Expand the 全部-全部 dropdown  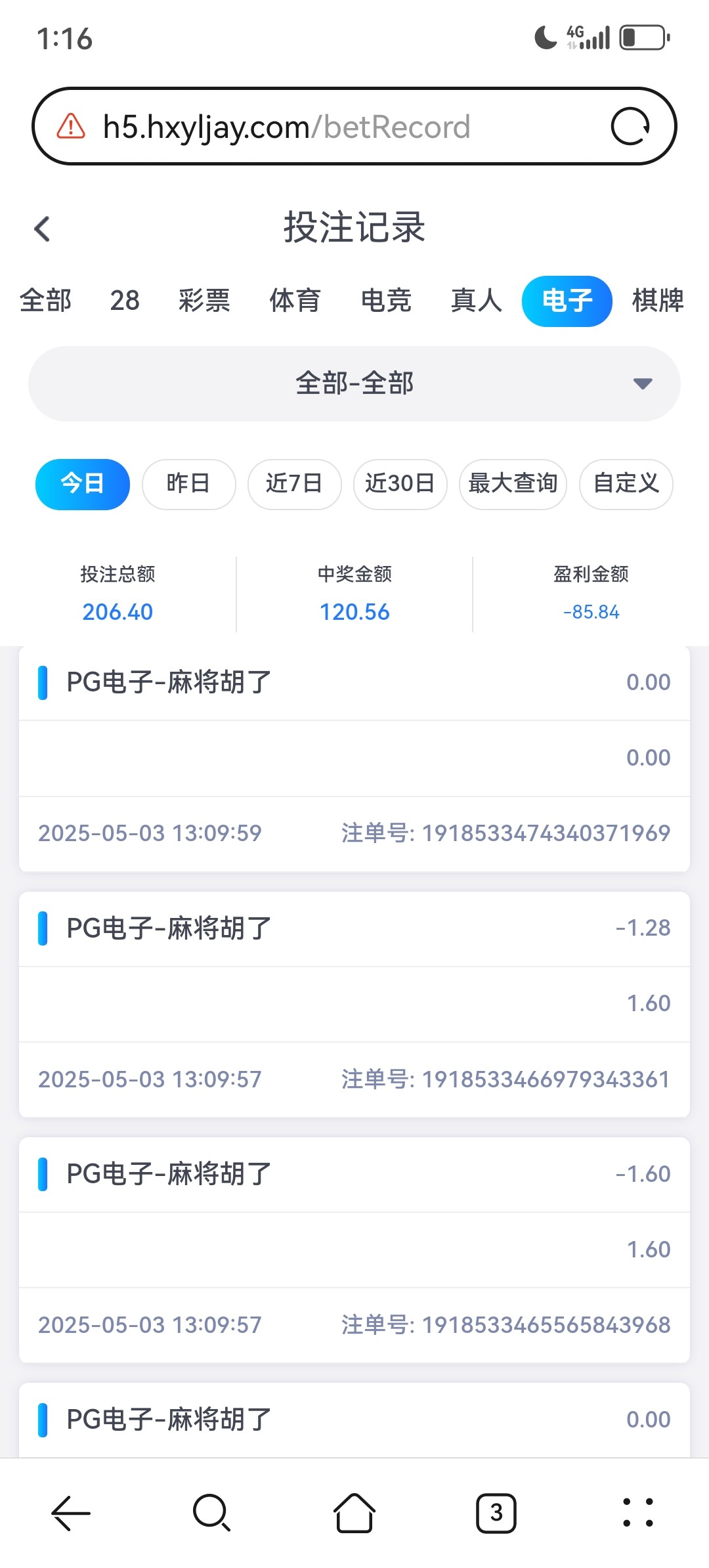(354, 383)
